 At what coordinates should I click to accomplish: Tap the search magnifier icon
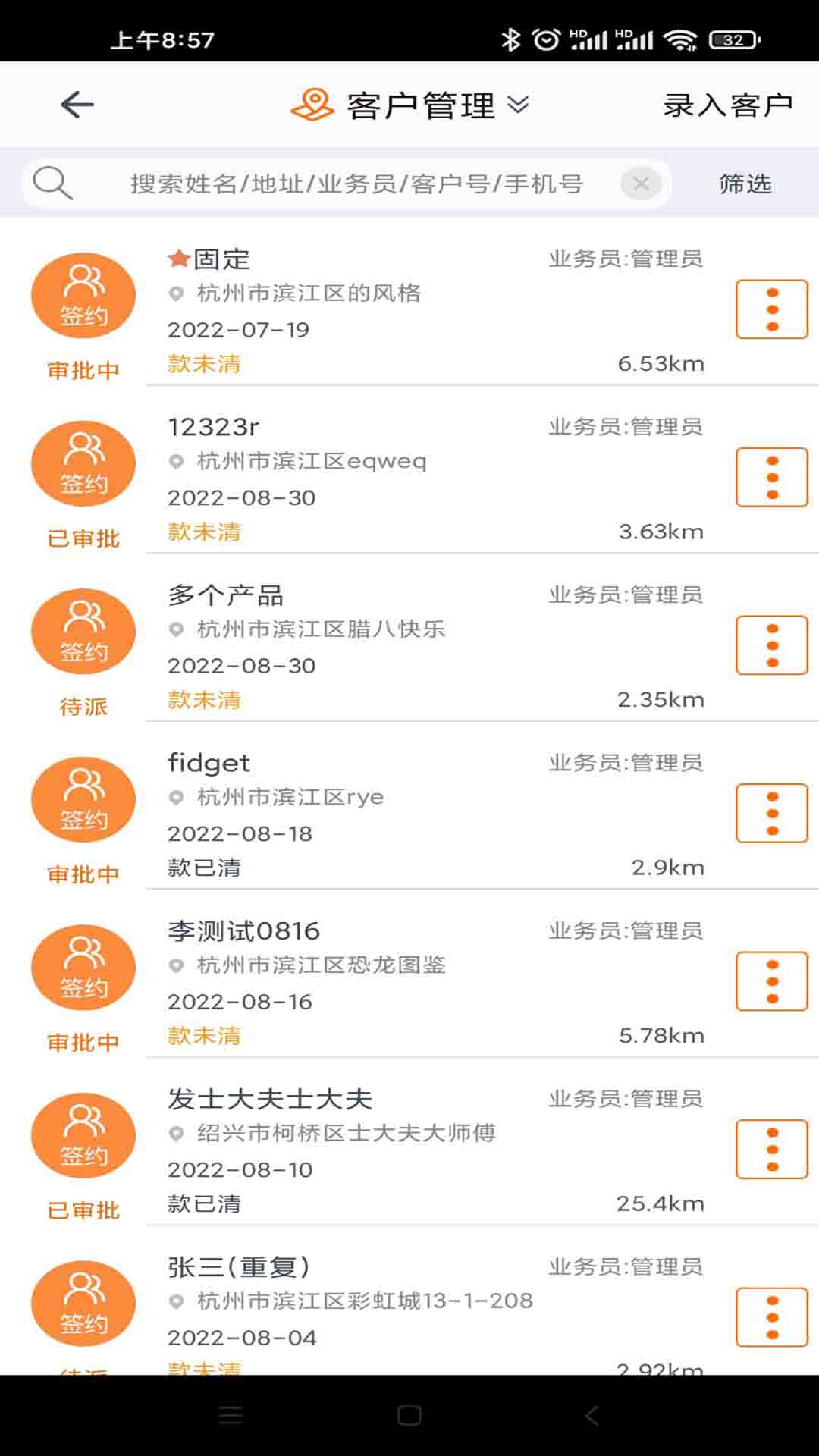[x=52, y=182]
